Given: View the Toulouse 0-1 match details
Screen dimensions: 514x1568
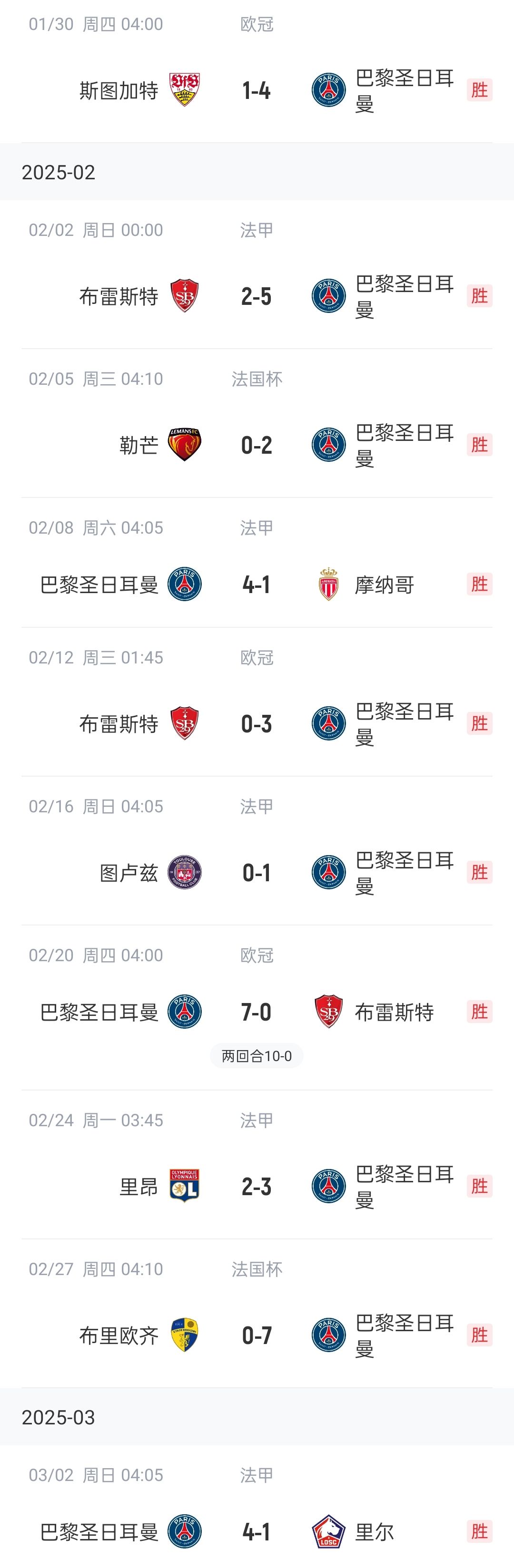Looking at the screenshot, I should [x=257, y=872].
